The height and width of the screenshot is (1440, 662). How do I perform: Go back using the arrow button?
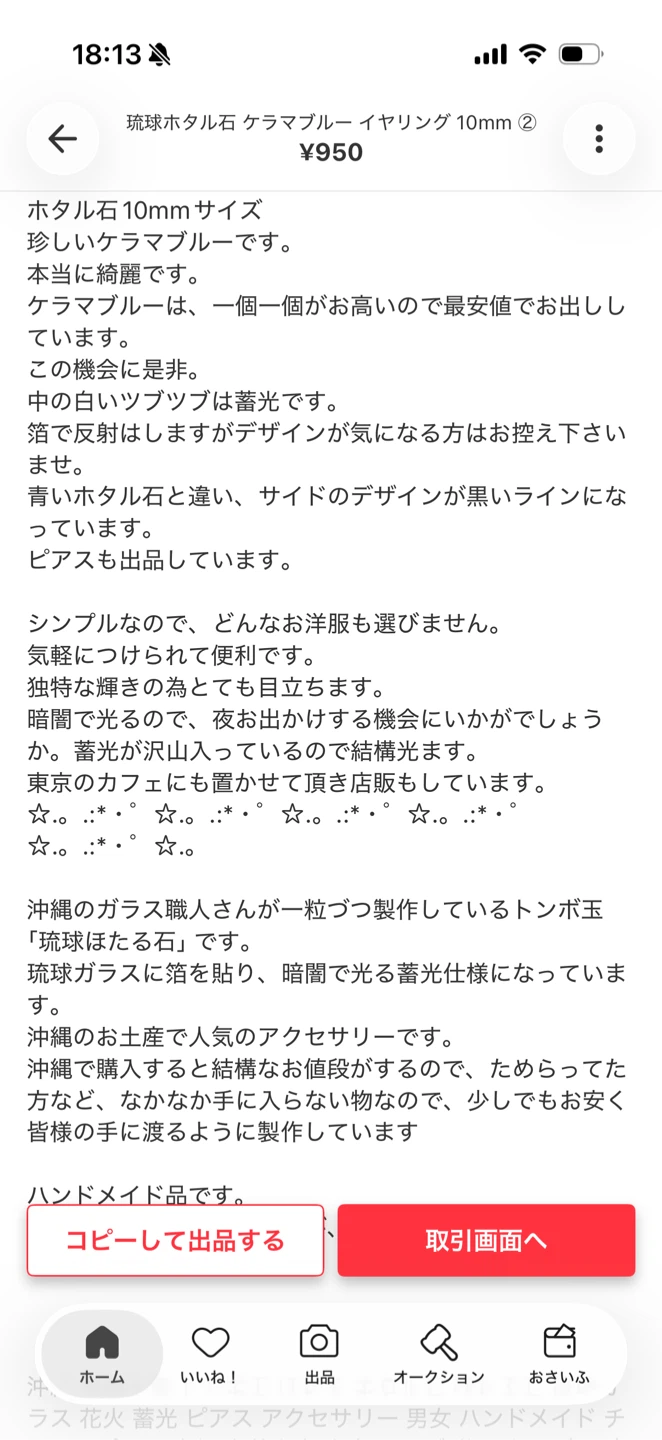pyautogui.click(x=63, y=139)
